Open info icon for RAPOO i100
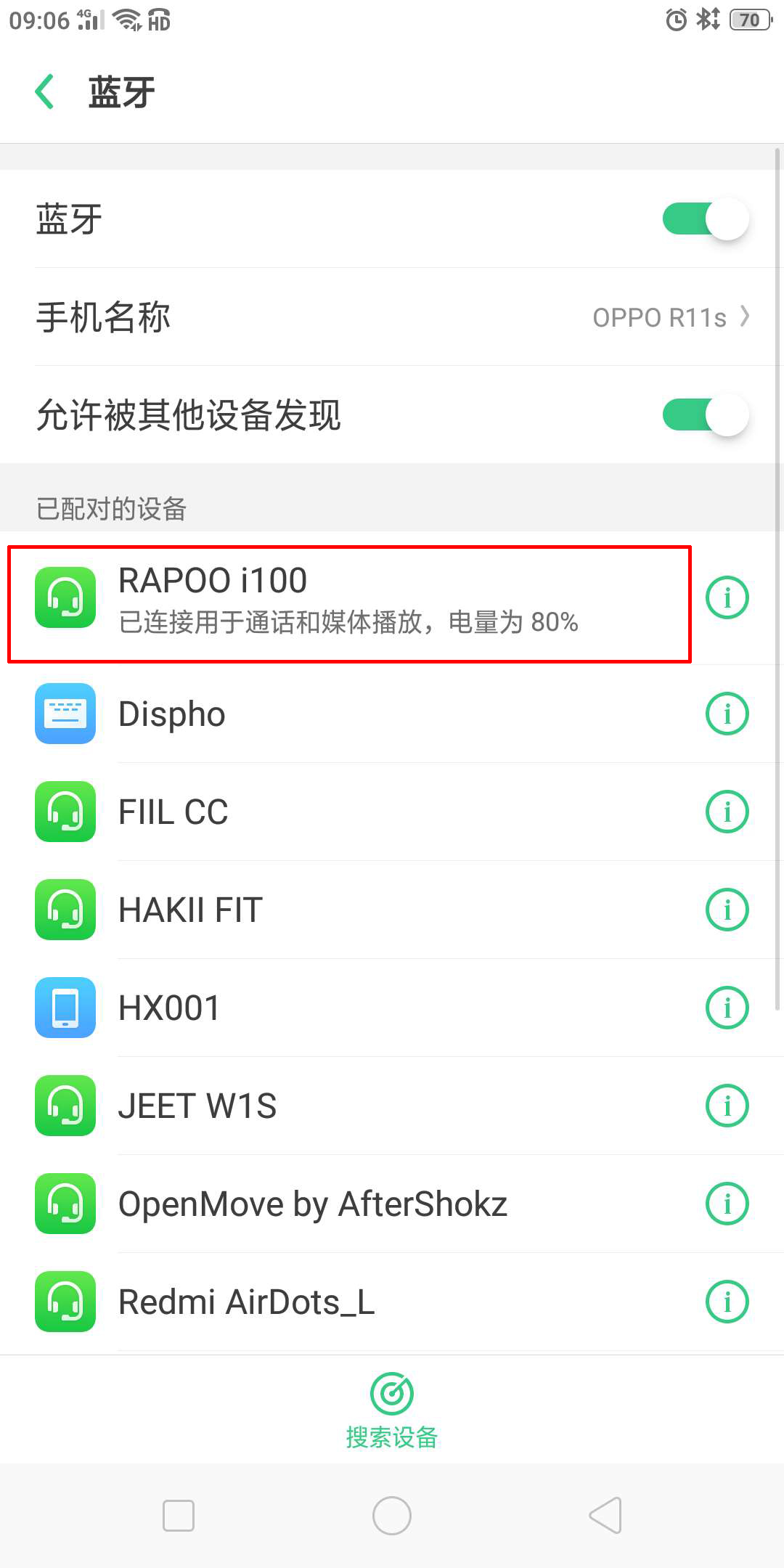 pos(727,597)
